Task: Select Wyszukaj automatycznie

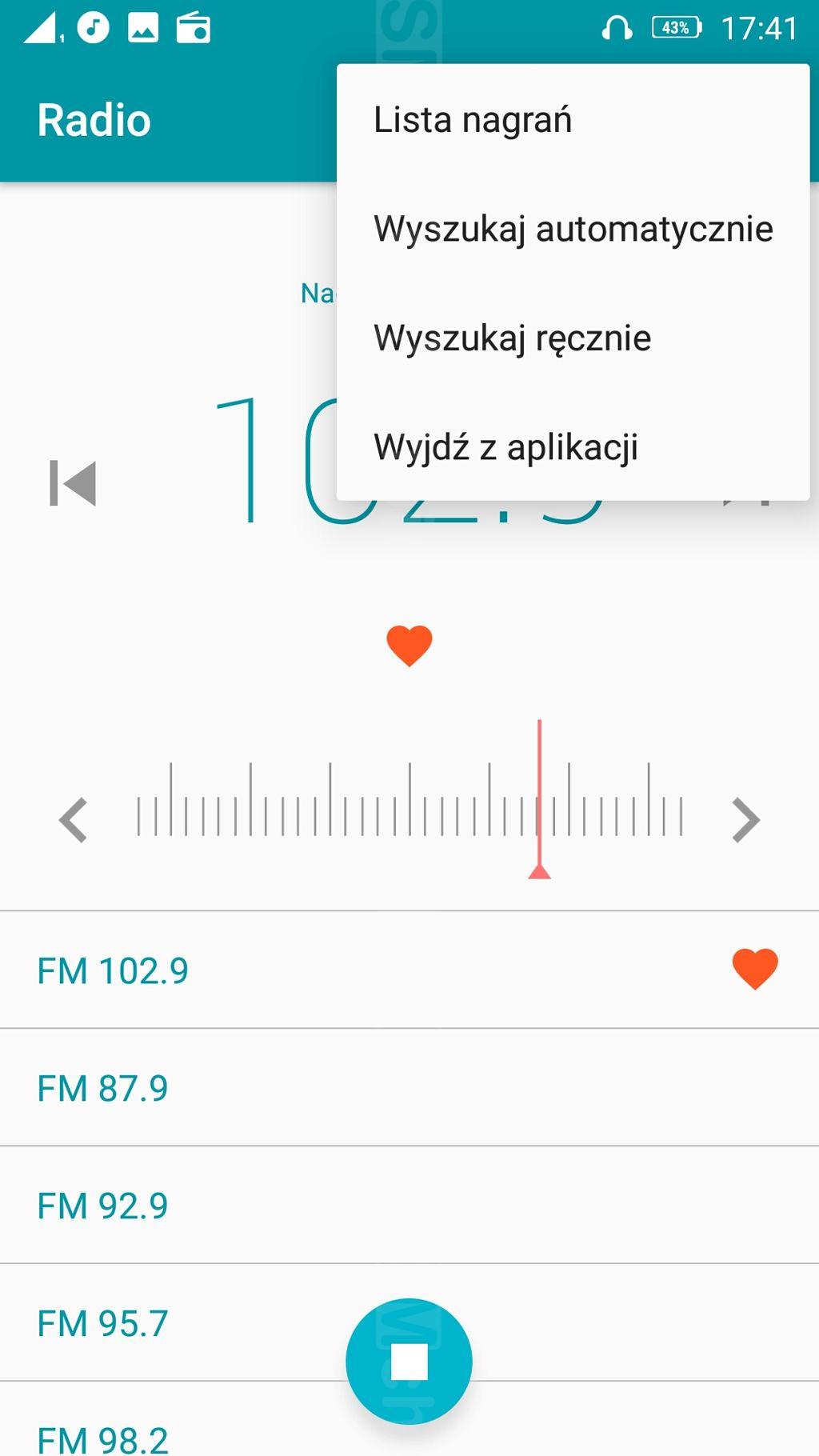Action: [x=573, y=229]
